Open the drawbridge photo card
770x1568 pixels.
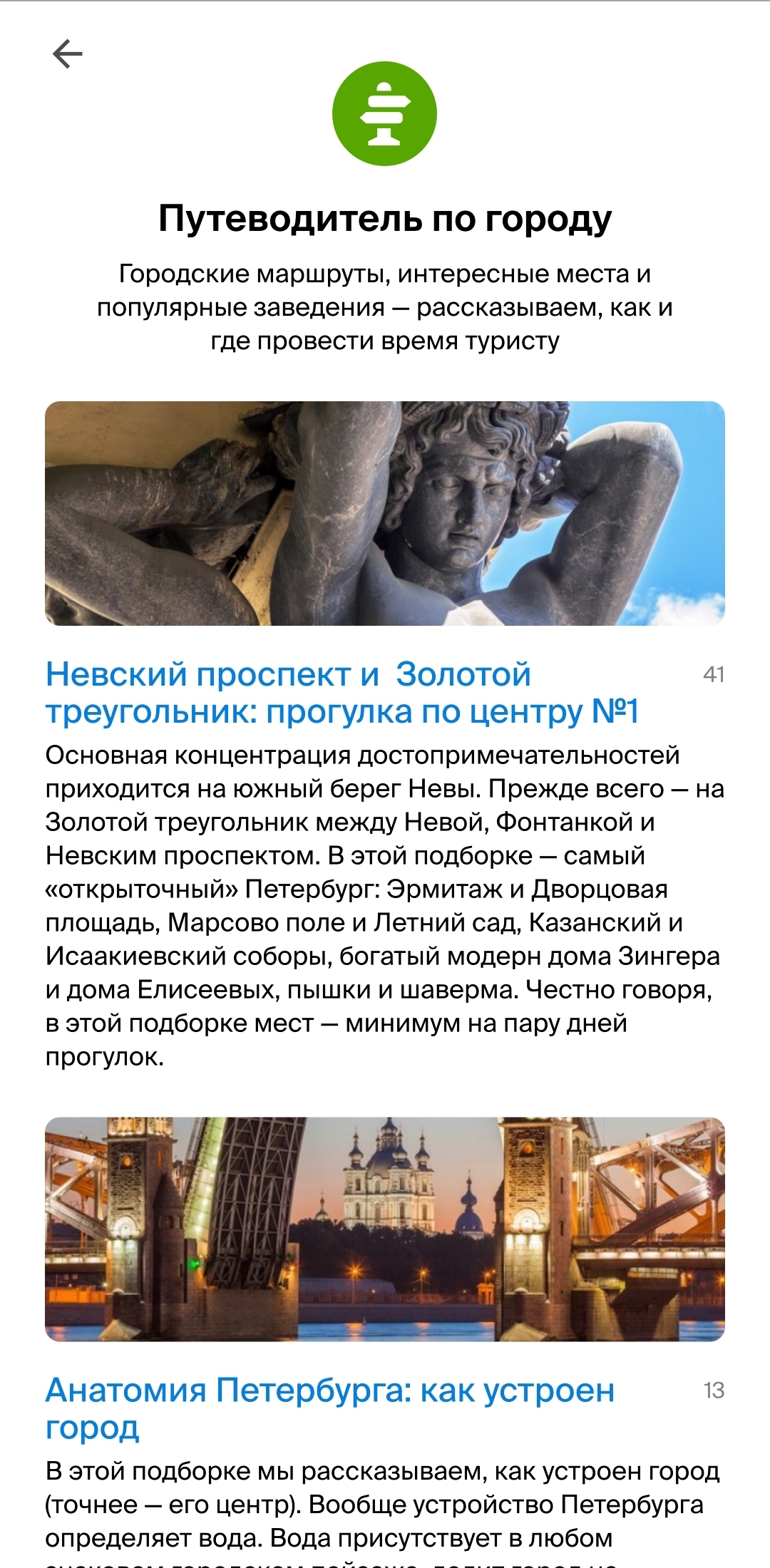(385, 1229)
